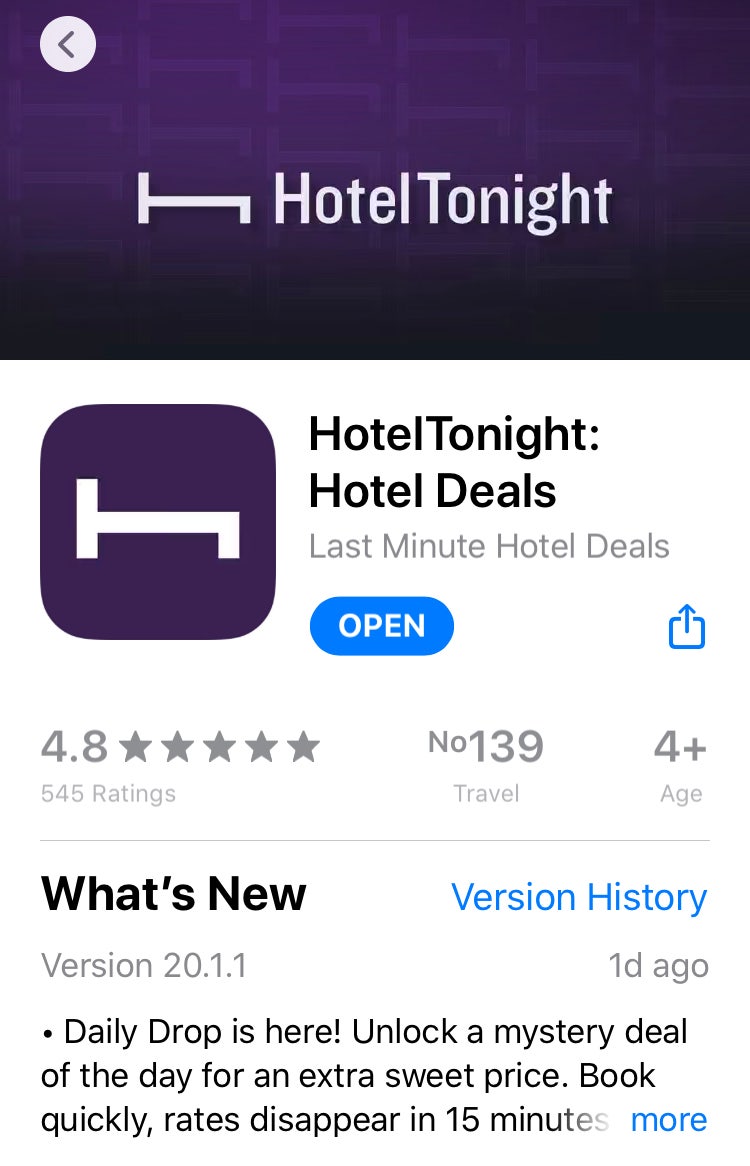Open the 545 Ratings section
This screenshot has width=750, height=1166.
click(x=108, y=793)
